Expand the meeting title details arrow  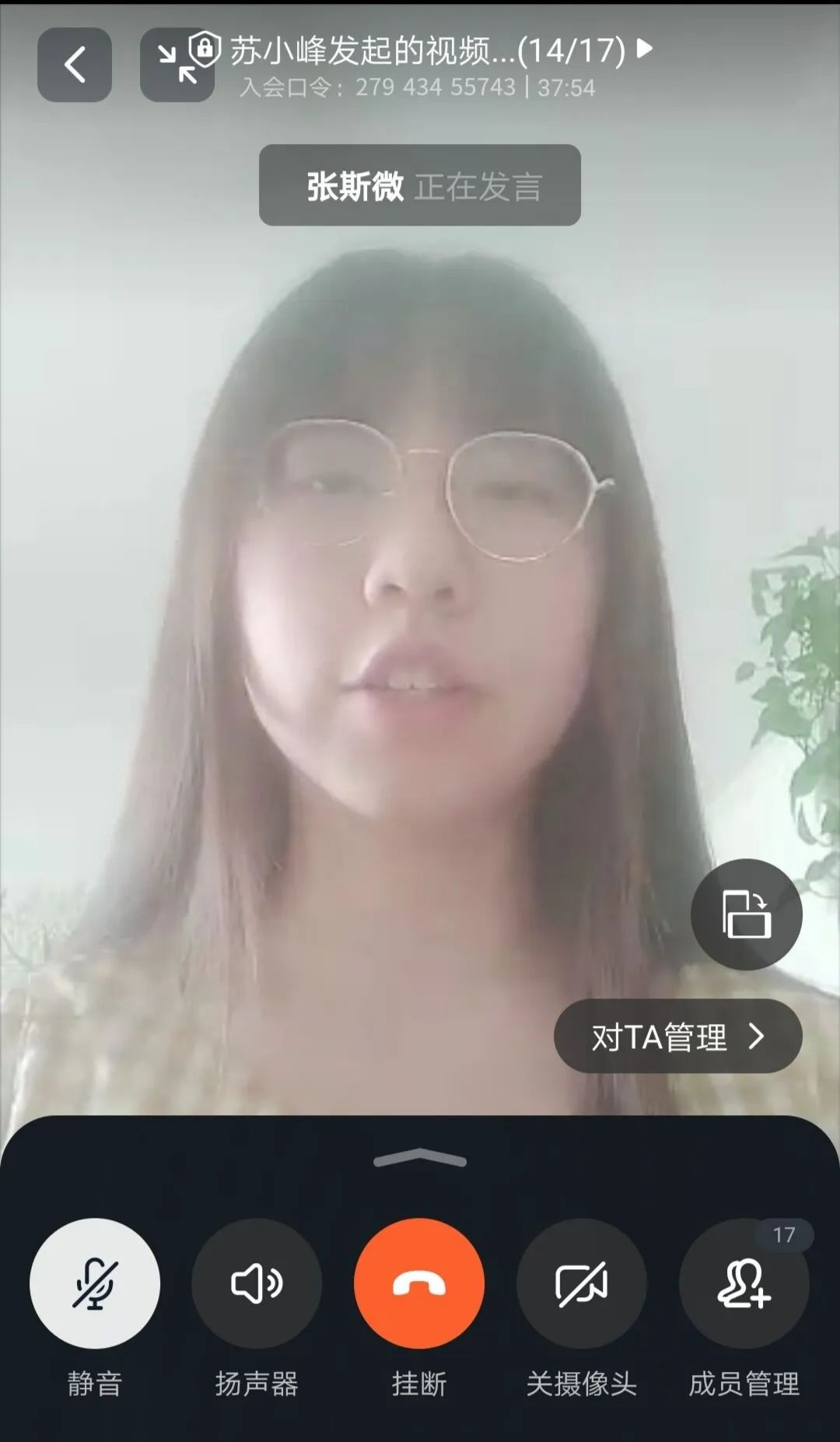pyautogui.click(x=644, y=49)
